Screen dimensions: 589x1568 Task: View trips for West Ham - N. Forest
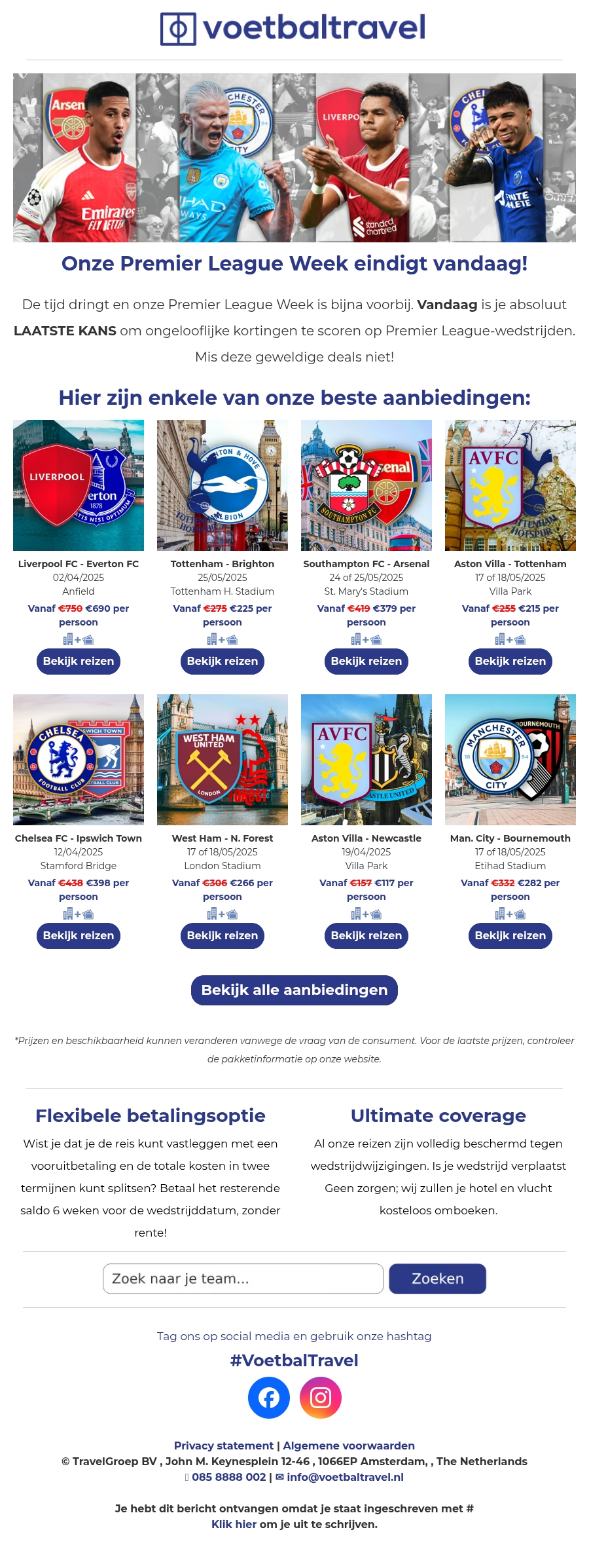tap(223, 935)
